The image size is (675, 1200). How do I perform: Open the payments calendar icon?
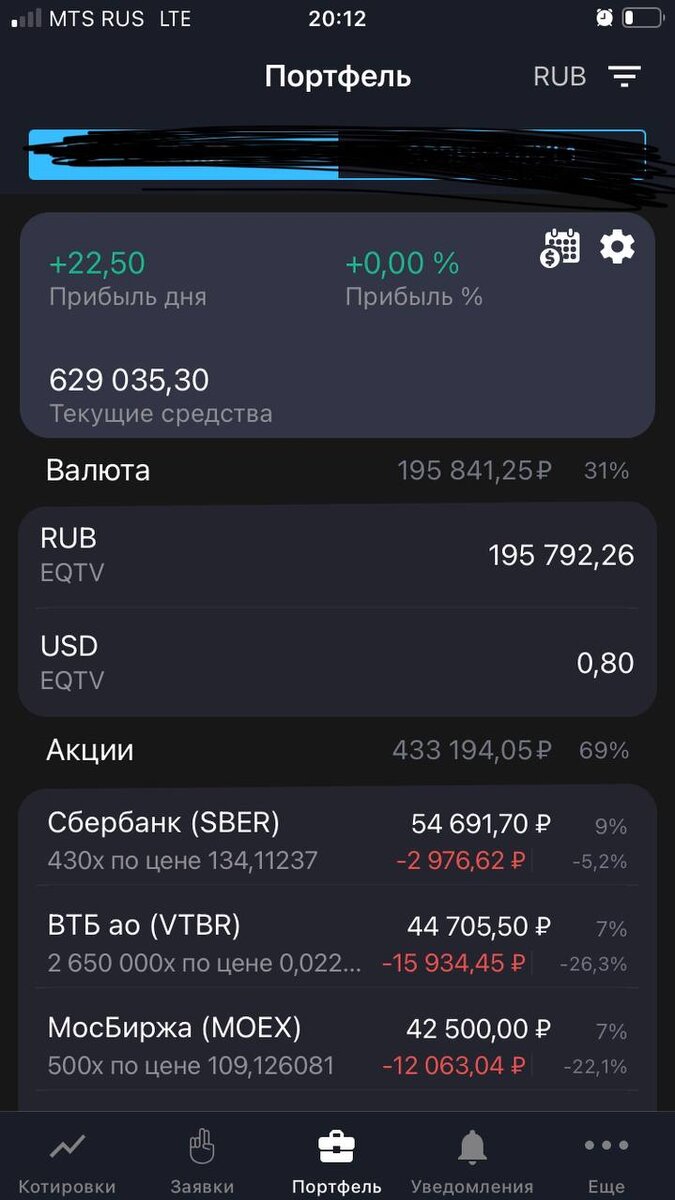click(x=560, y=247)
